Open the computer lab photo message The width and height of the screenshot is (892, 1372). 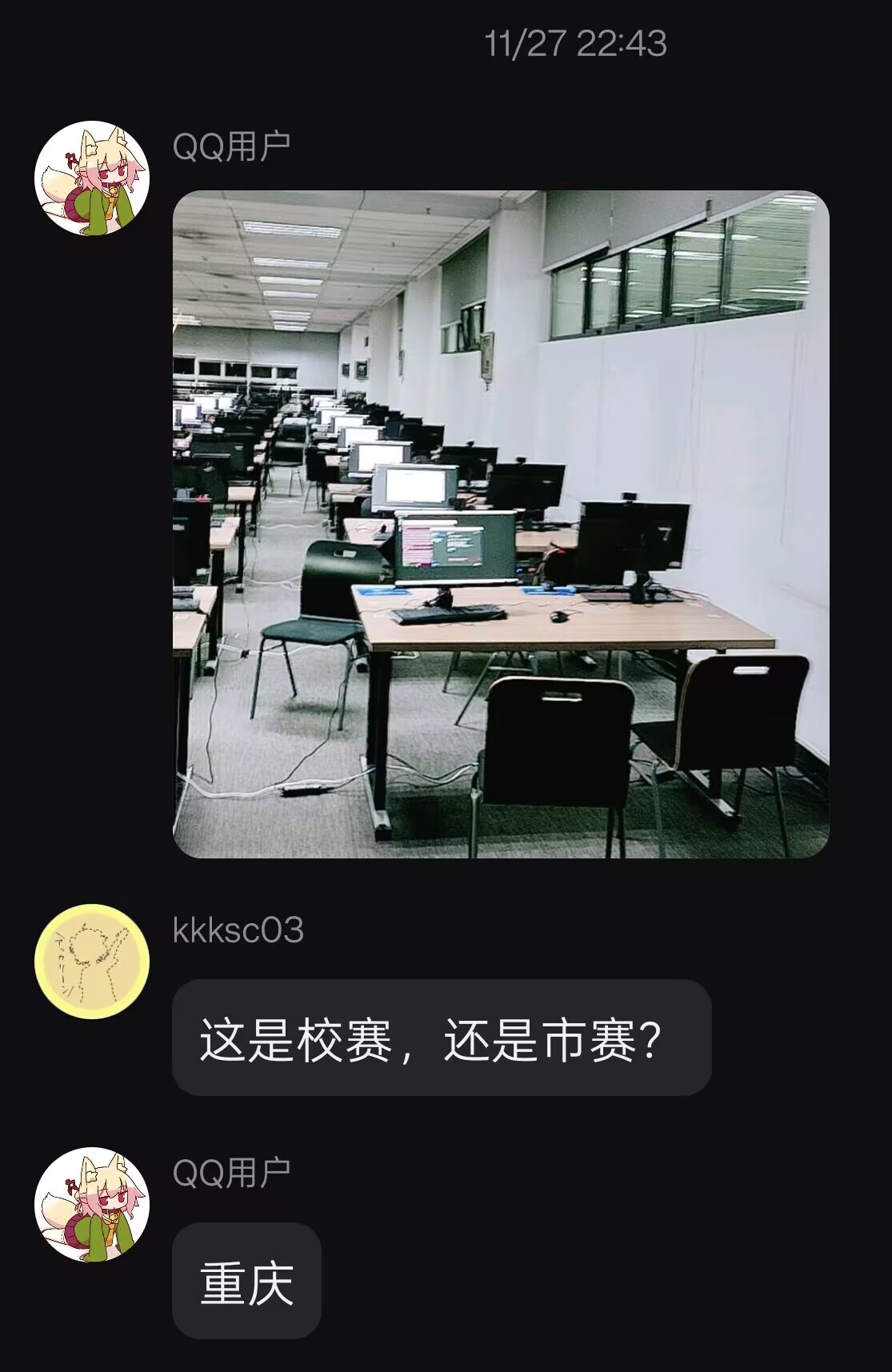point(501,524)
